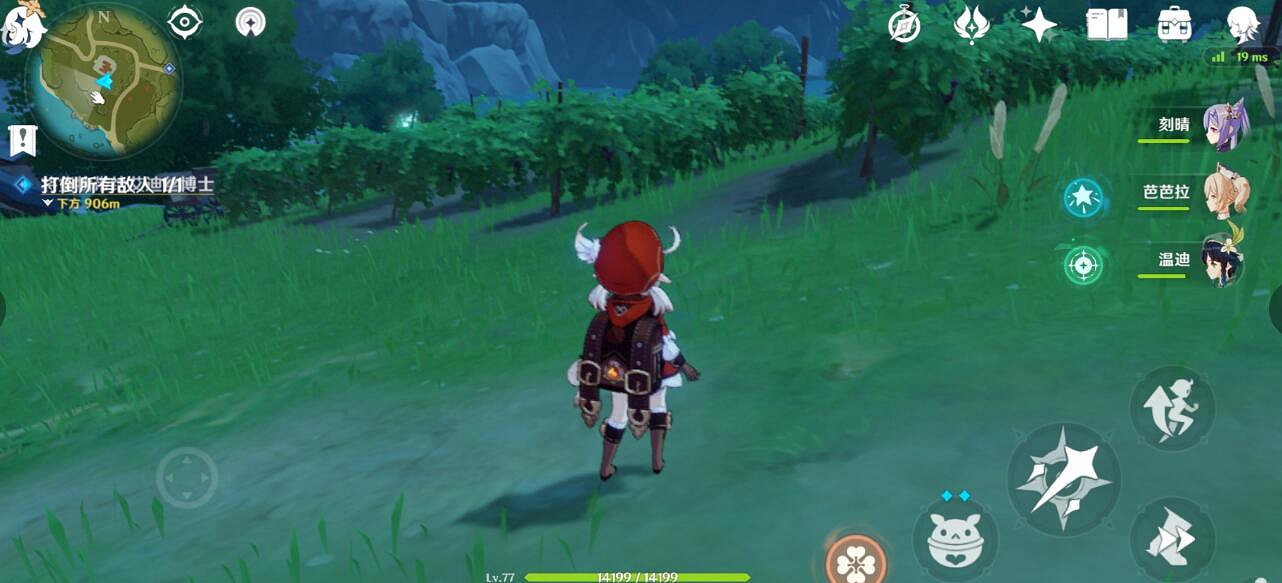
Task: Open the quest log icon
Action: pyautogui.click(x=22, y=142)
